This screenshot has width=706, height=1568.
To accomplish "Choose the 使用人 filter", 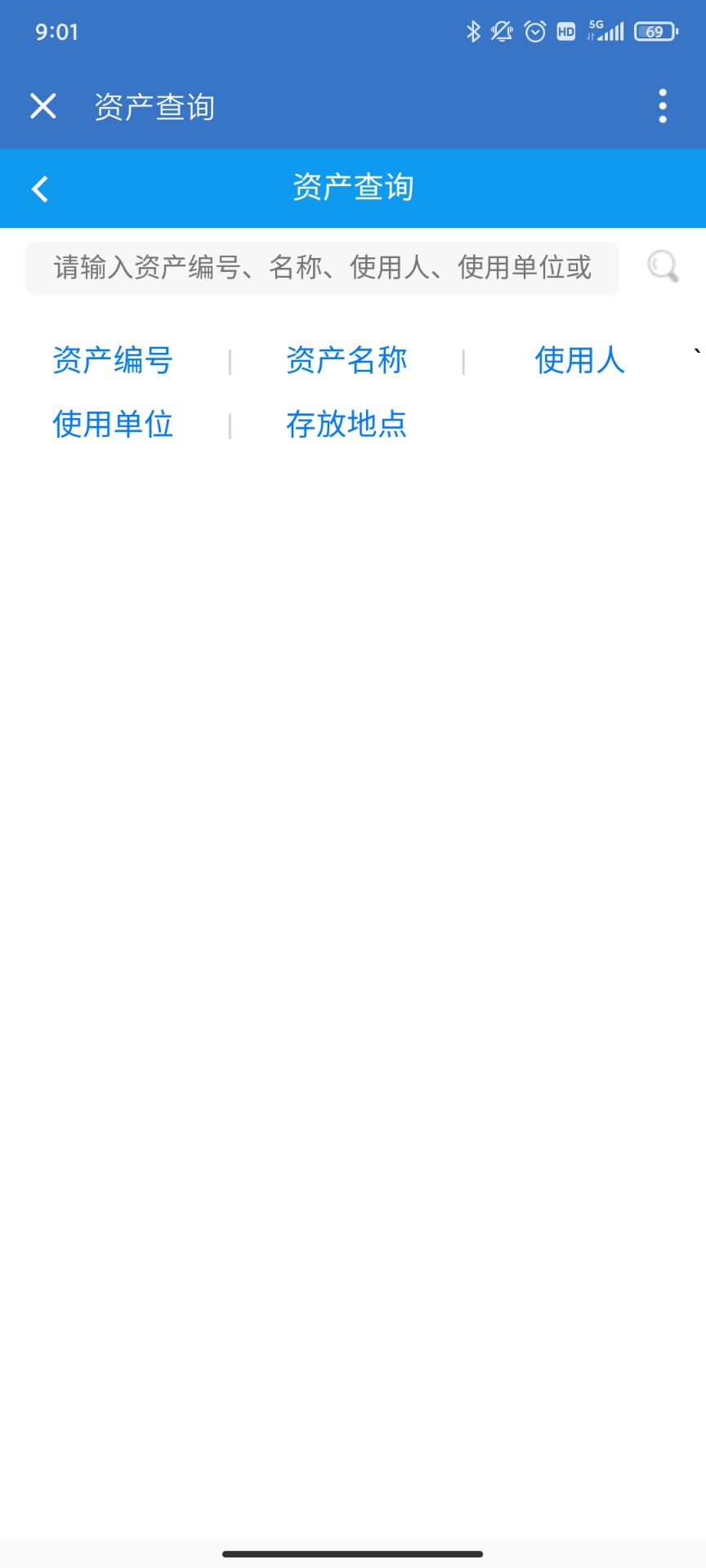I will click(580, 360).
